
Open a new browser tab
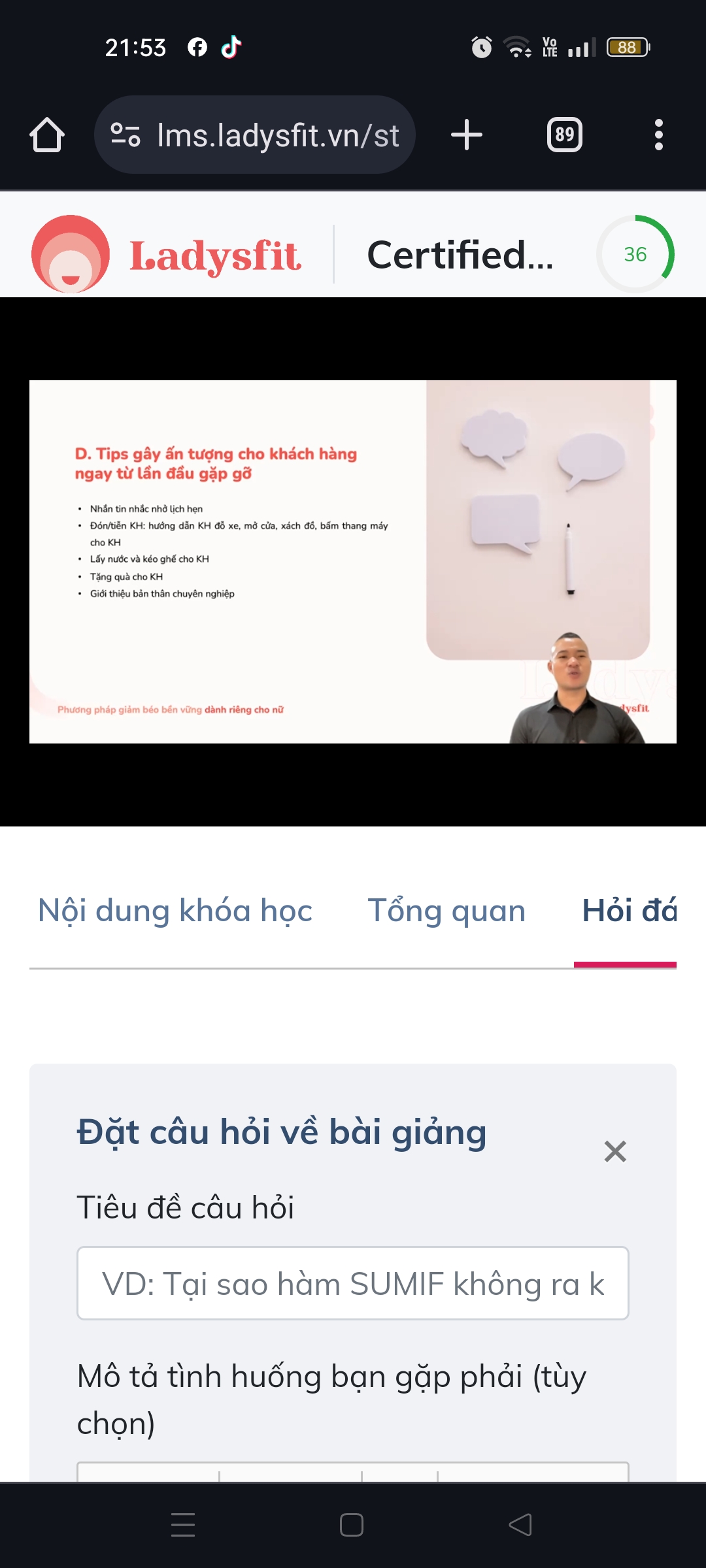coord(466,135)
